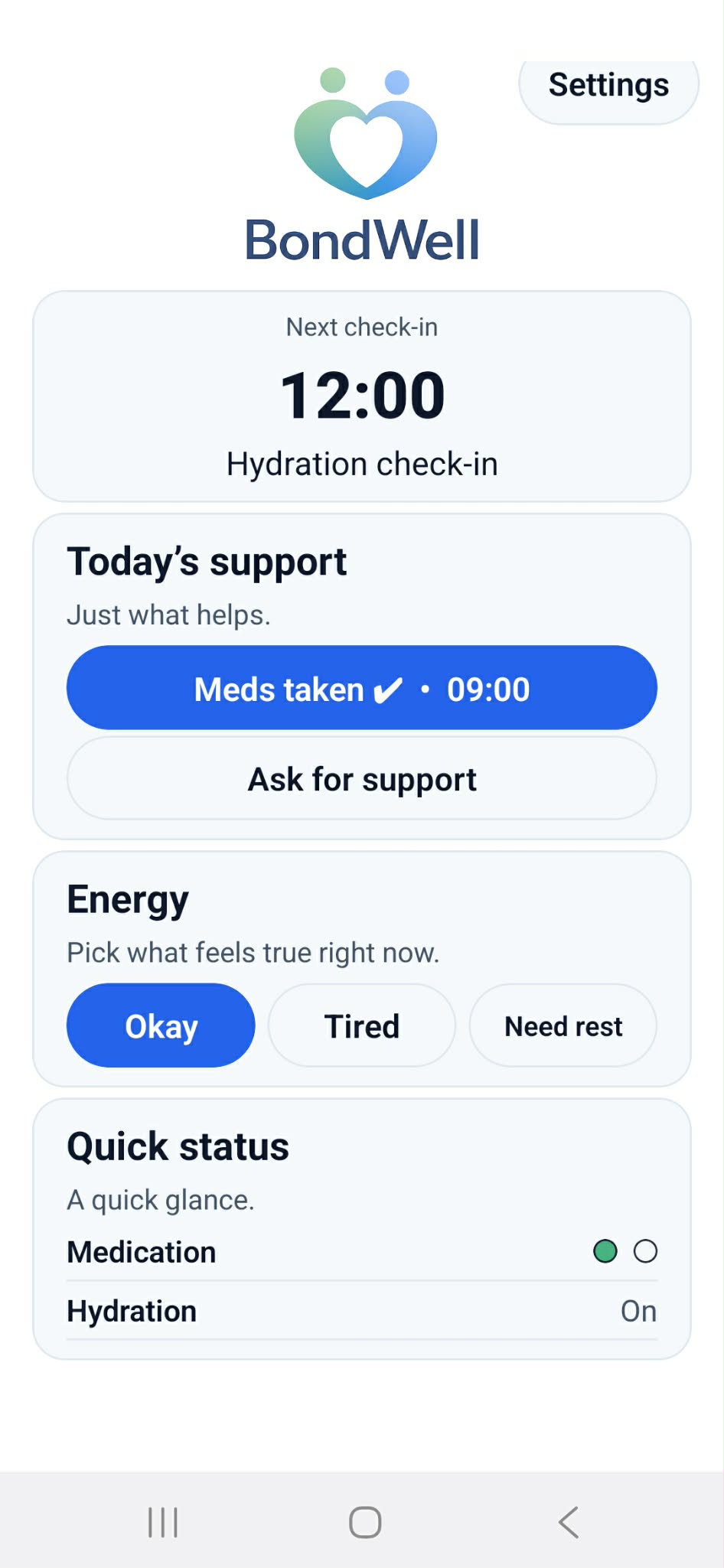Select the empty medication status circle
Viewport: 724px width, 1568px height.
pos(646,1251)
